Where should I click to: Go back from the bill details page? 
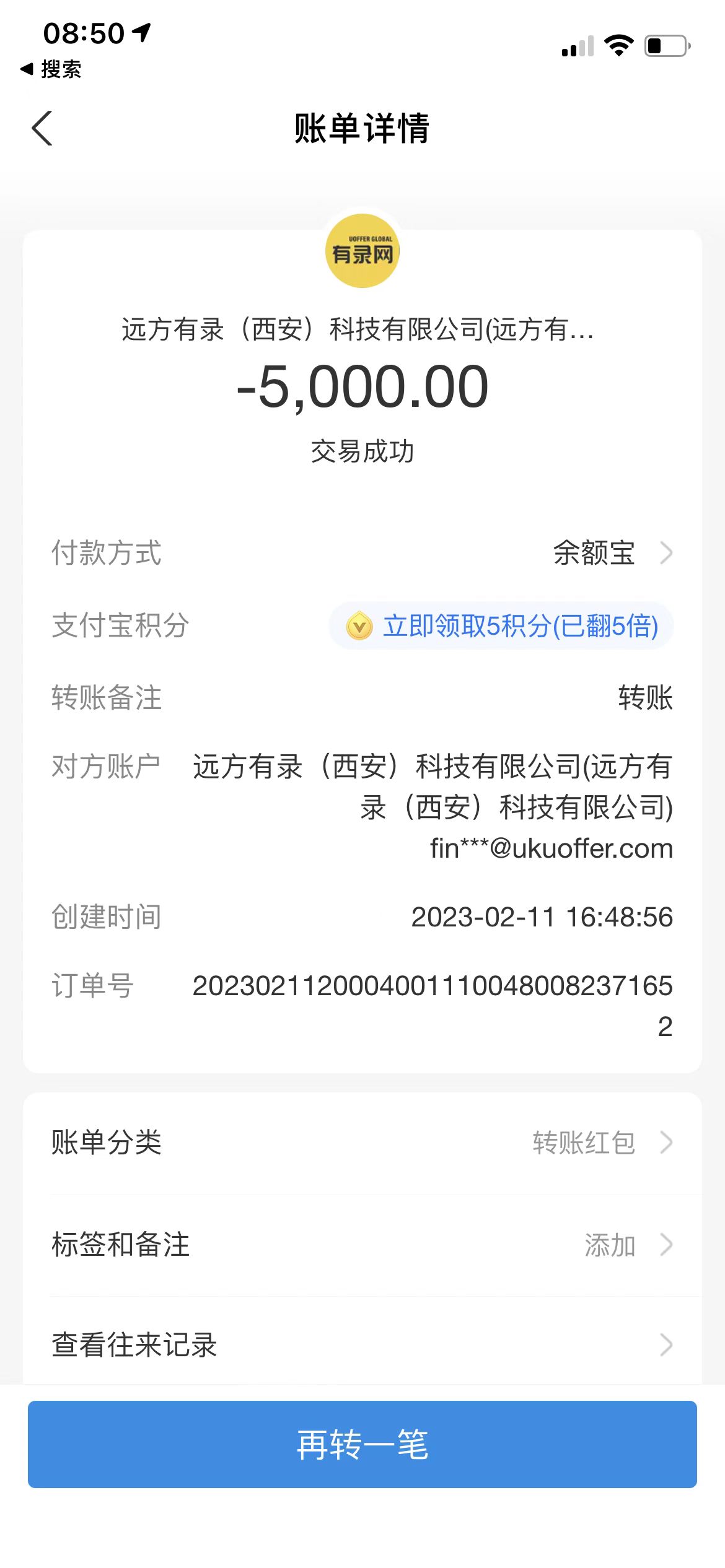[42, 129]
